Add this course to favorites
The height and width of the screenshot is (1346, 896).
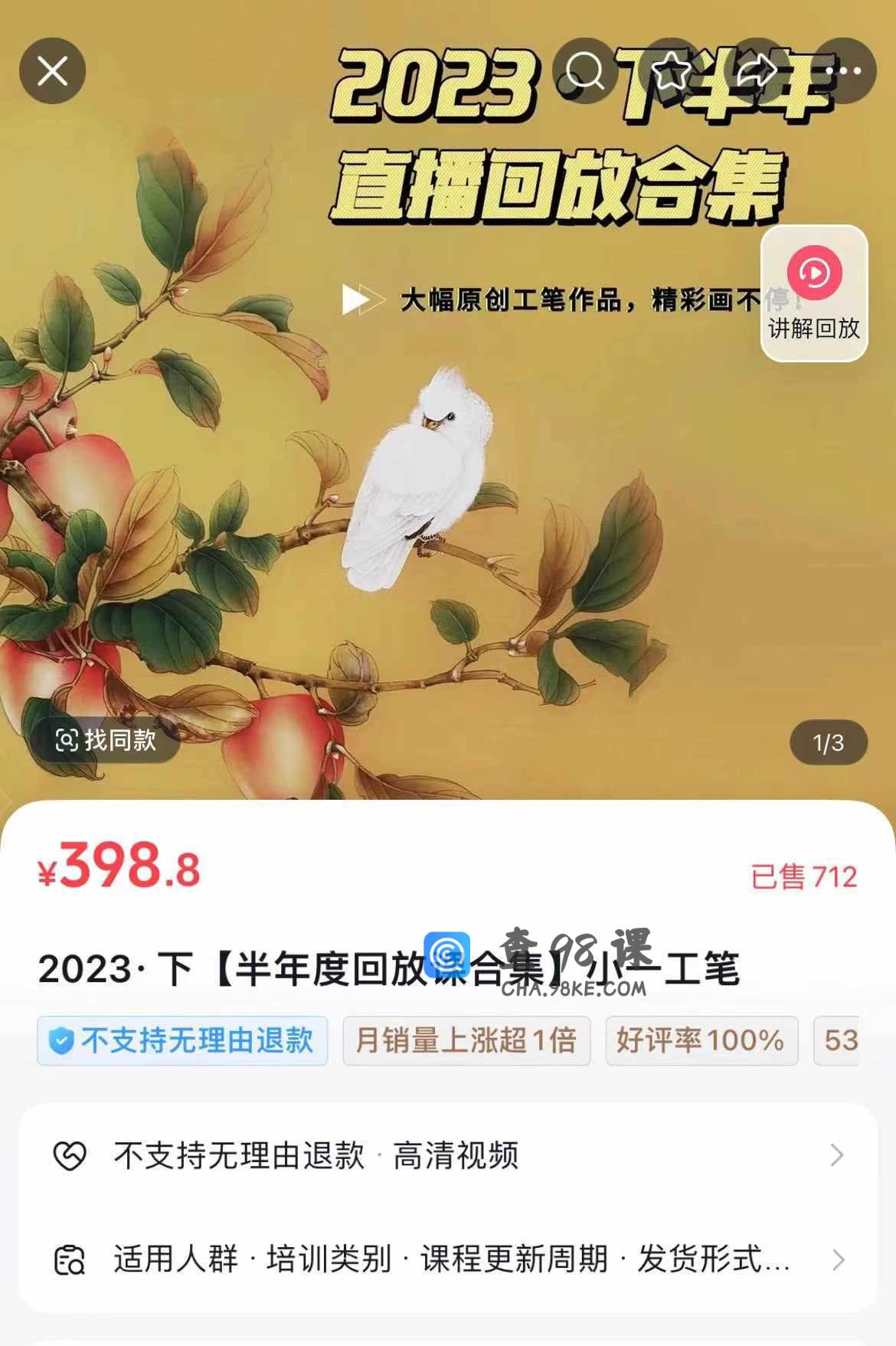pos(671,71)
